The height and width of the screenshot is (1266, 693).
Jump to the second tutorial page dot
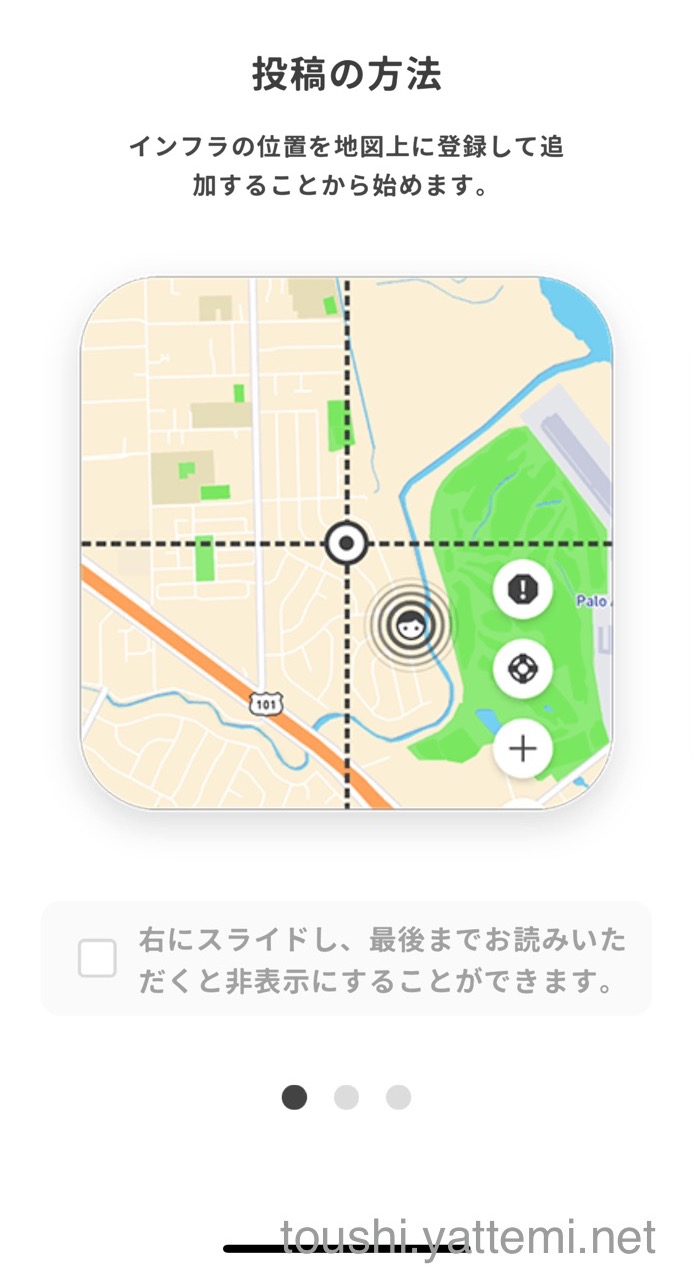click(x=346, y=1097)
